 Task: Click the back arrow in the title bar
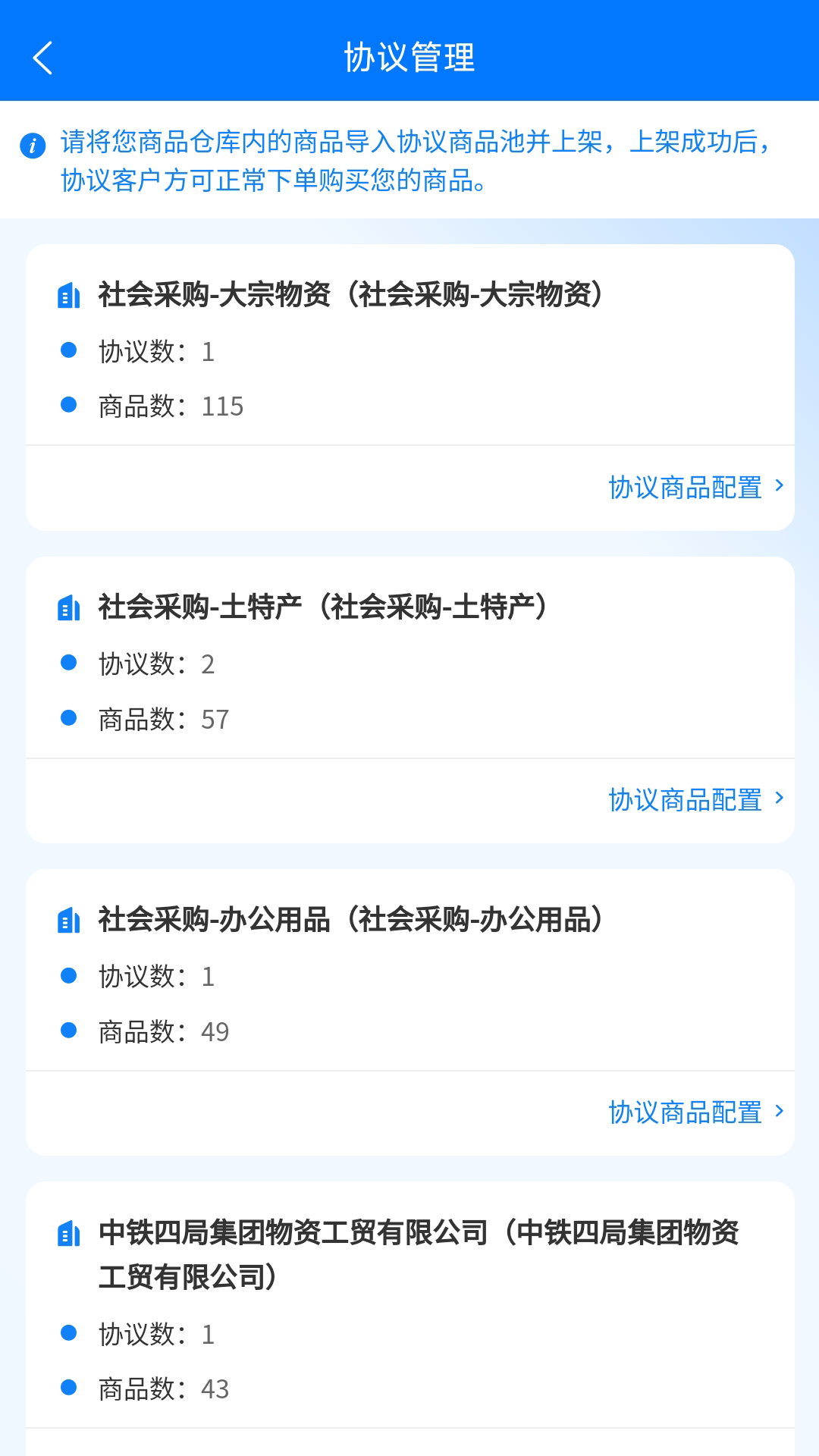coord(42,58)
